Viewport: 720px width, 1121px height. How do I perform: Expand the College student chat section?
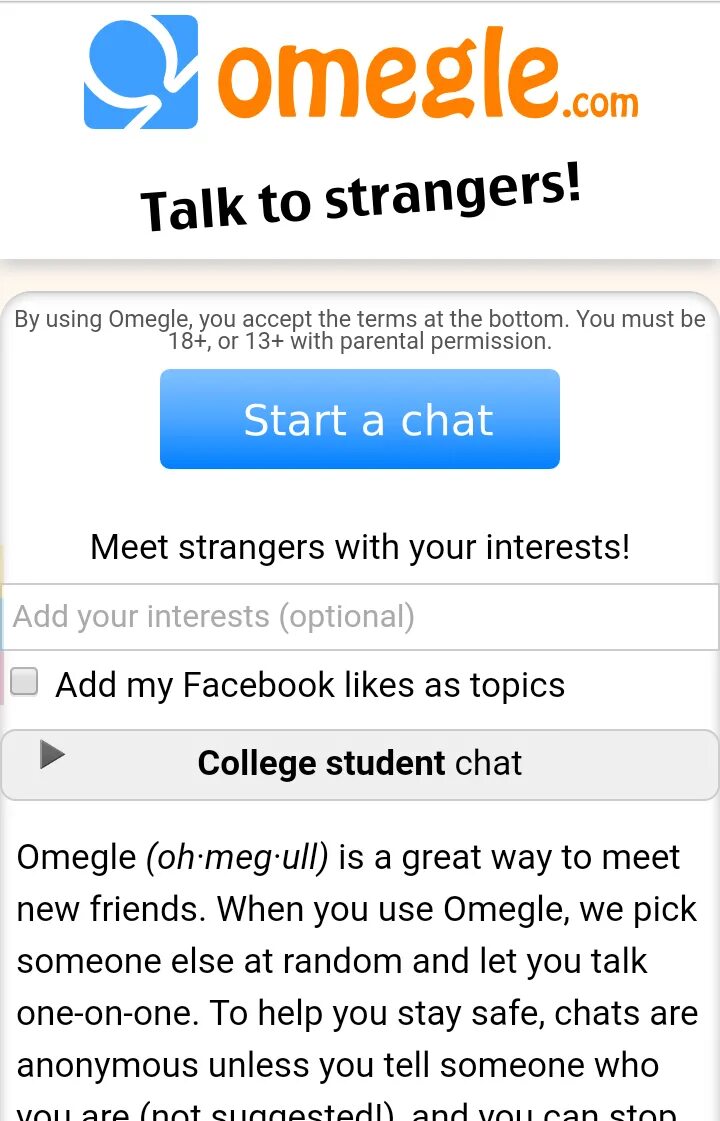click(359, 764)
